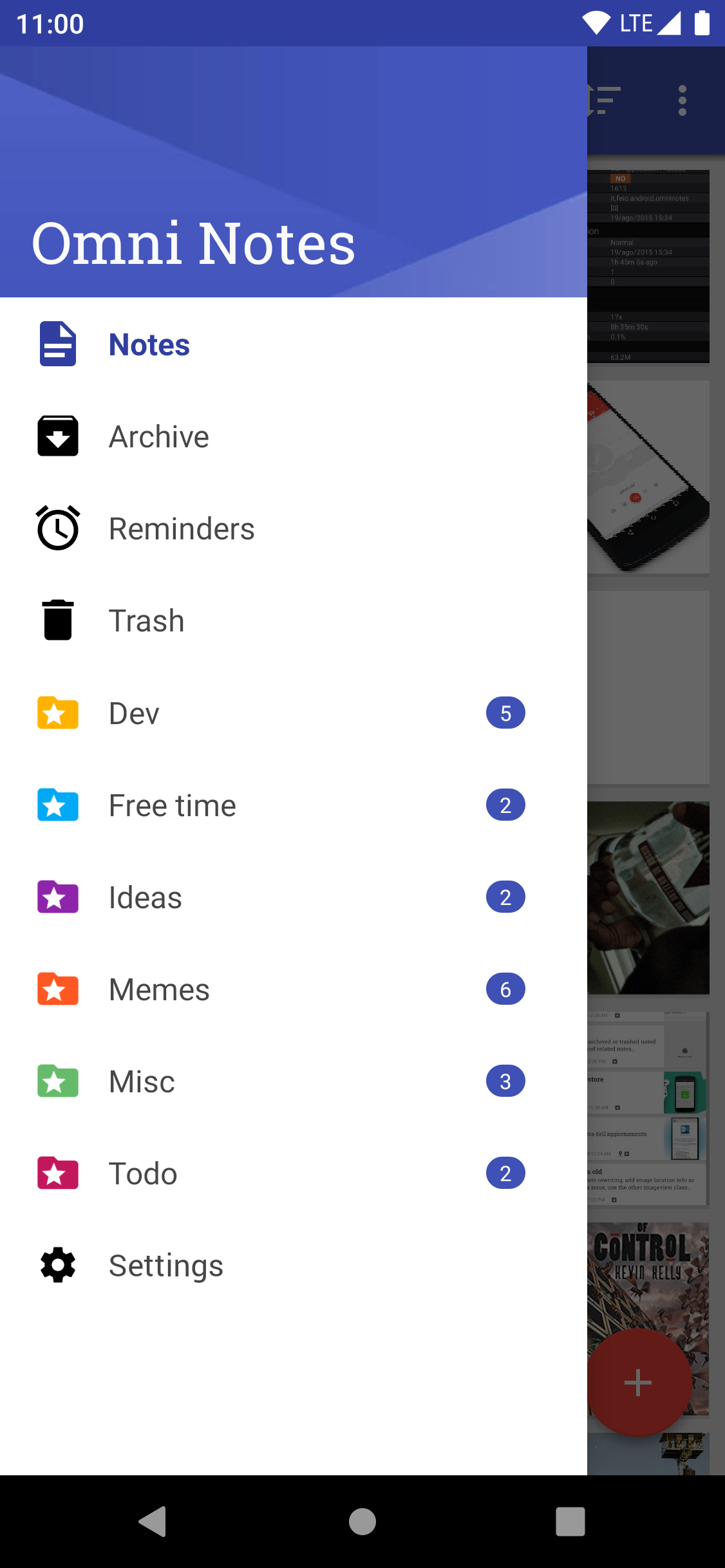725x1568 pixels.
Task: Add a new note with plus button
Action: pos(638,1382)
